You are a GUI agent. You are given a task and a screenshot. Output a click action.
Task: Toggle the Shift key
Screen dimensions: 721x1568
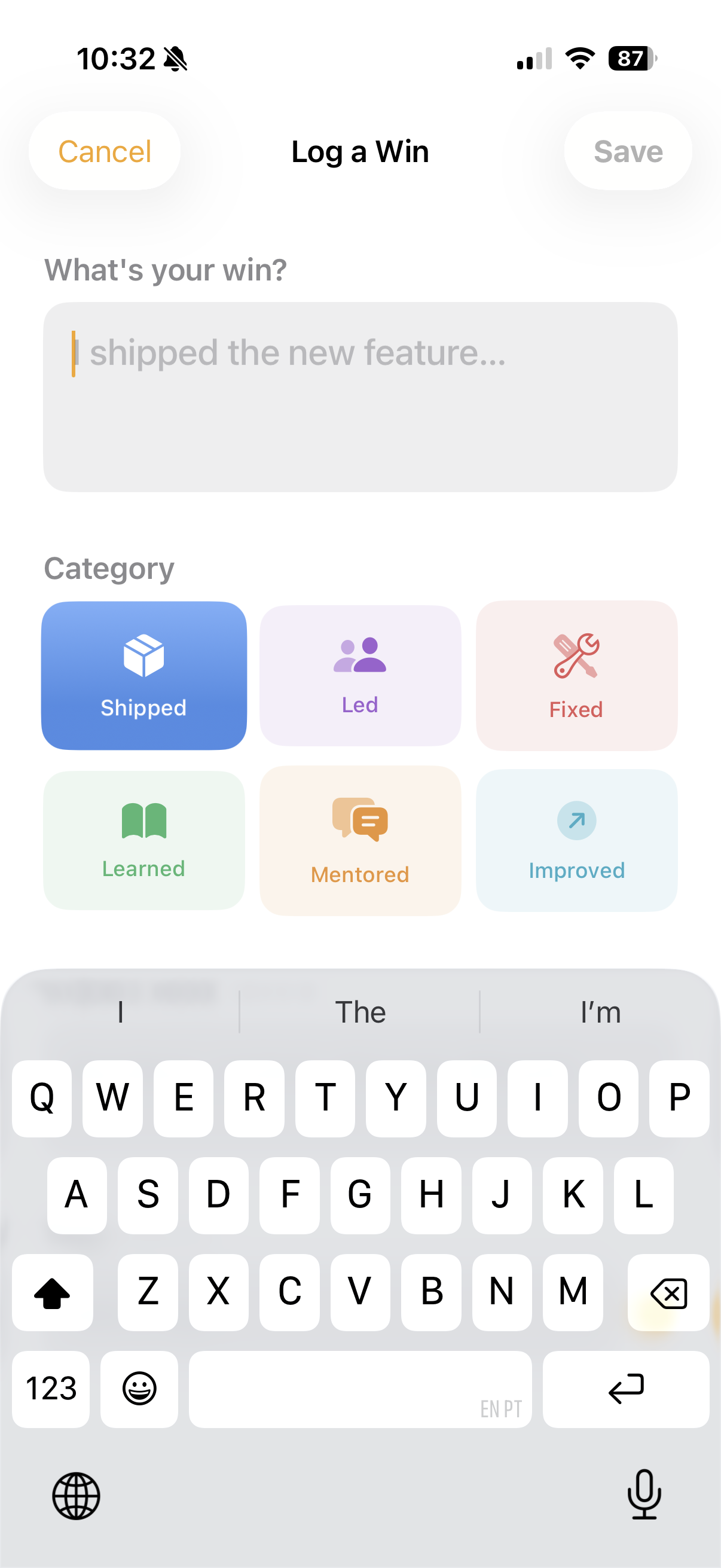coord(53,1292)
